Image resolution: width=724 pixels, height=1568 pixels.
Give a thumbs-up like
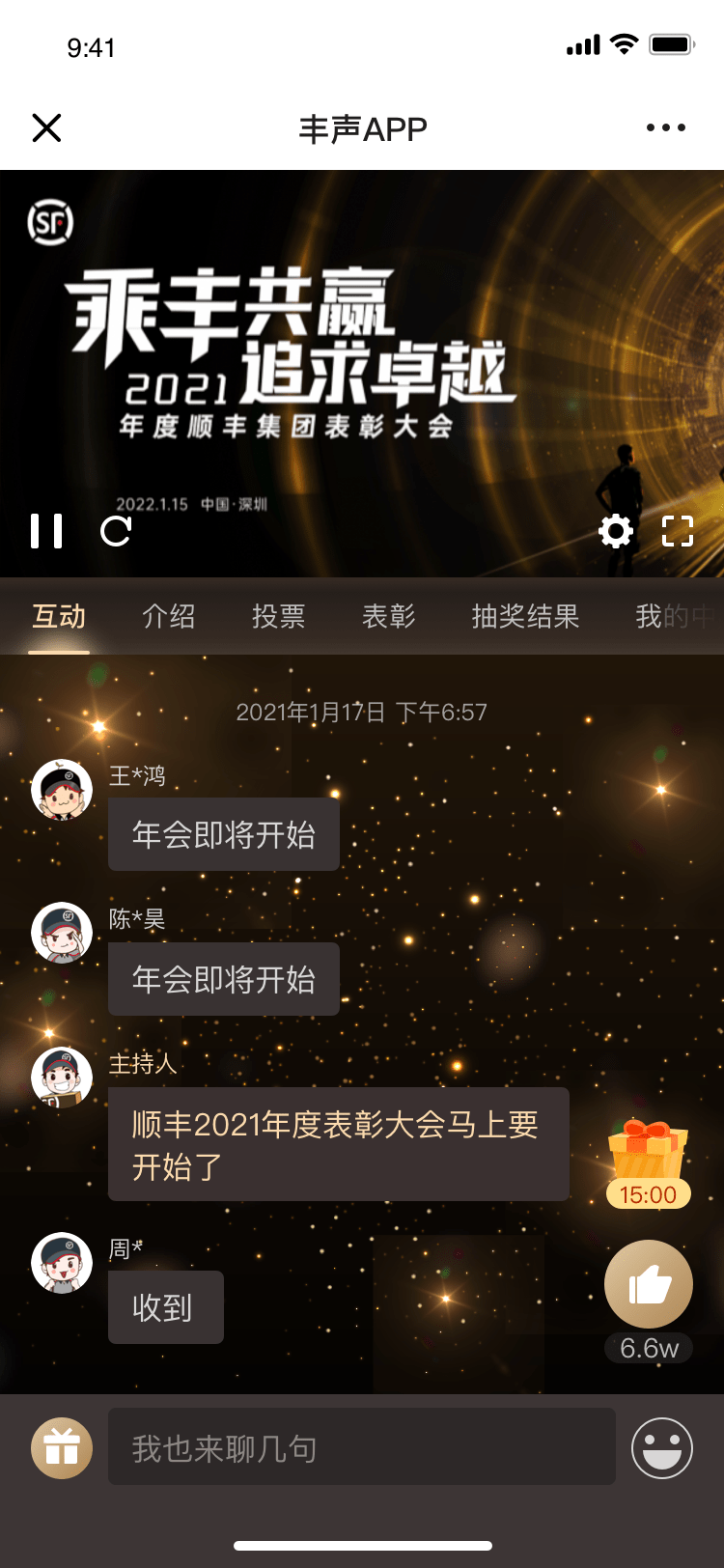pos(649,1284)
